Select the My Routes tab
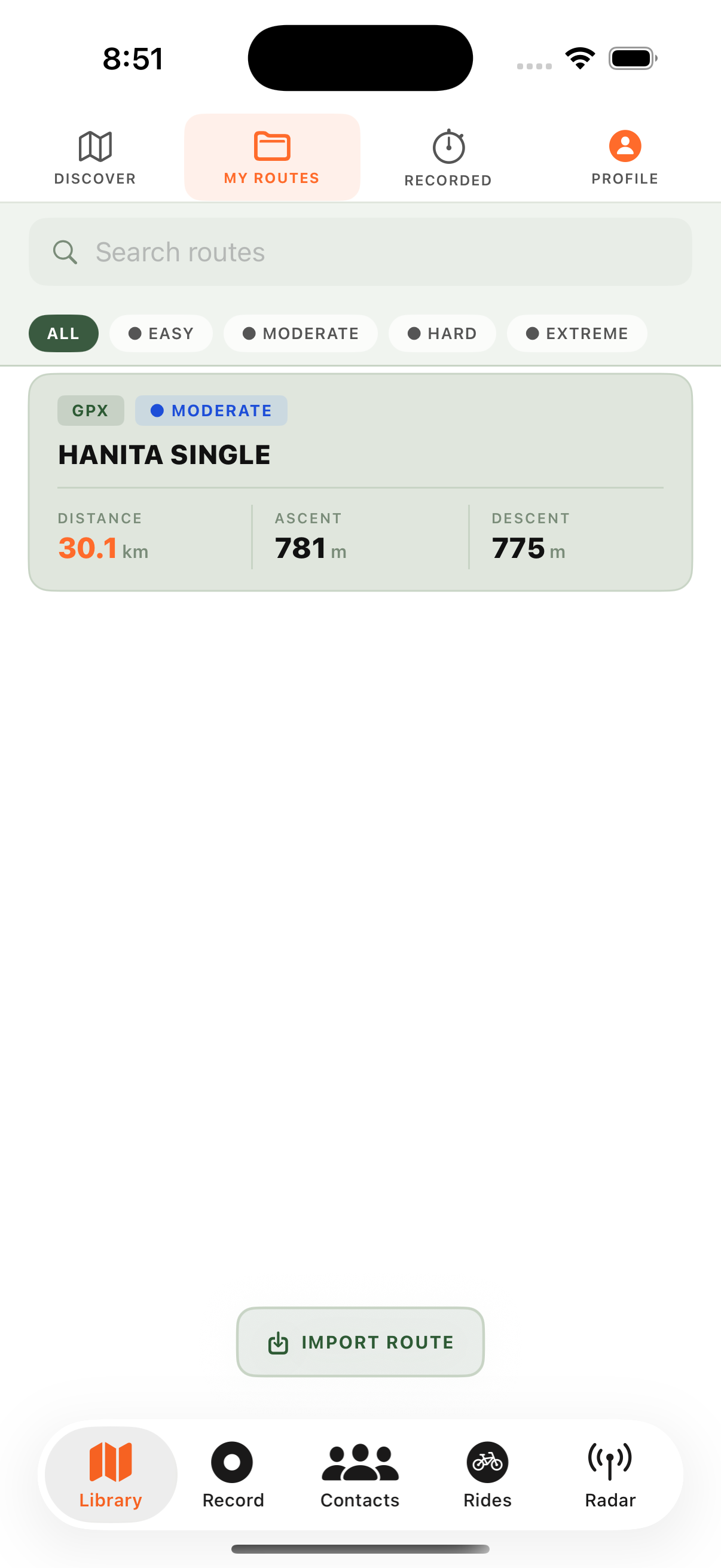 272,158
